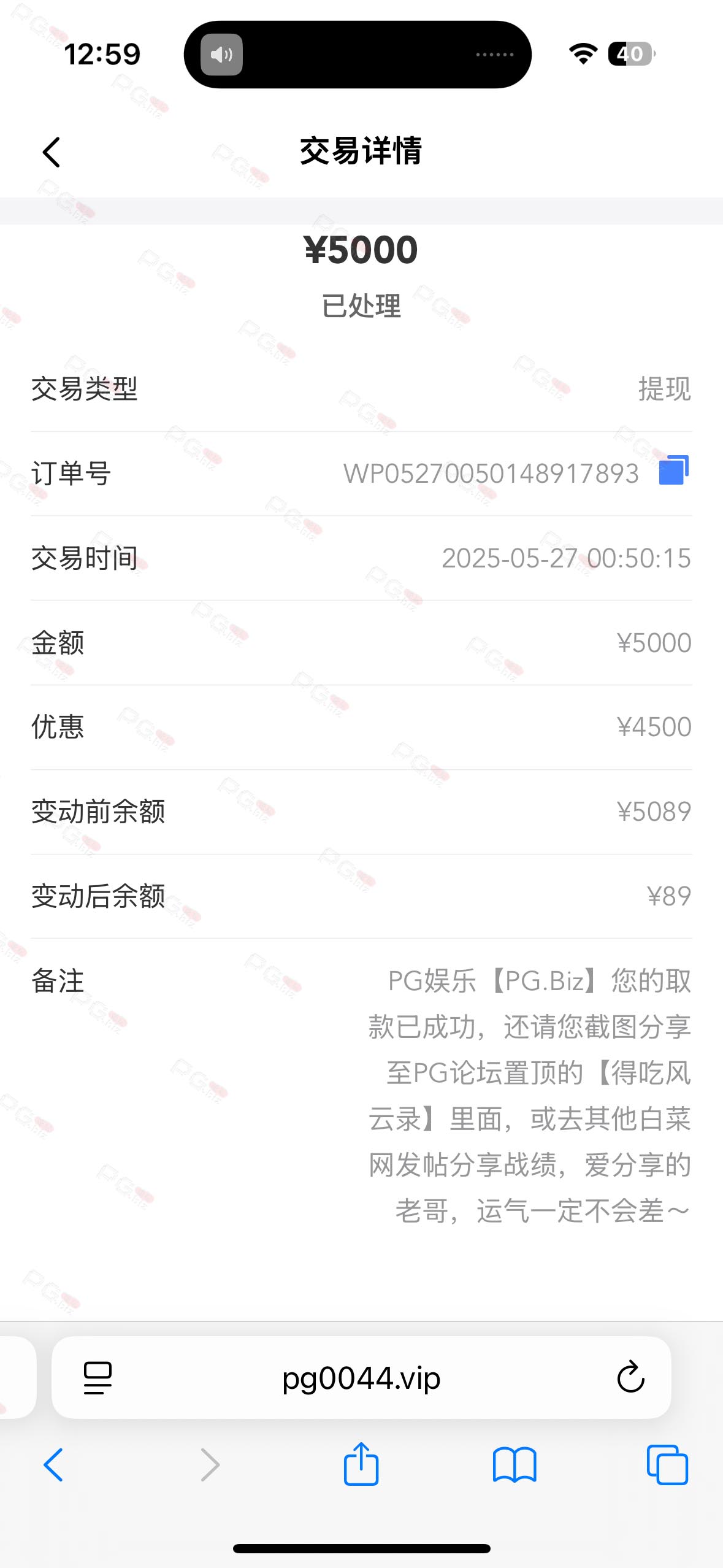Show all open Safari tabs
The image size is (723, 1568).
pos(667,1465)
